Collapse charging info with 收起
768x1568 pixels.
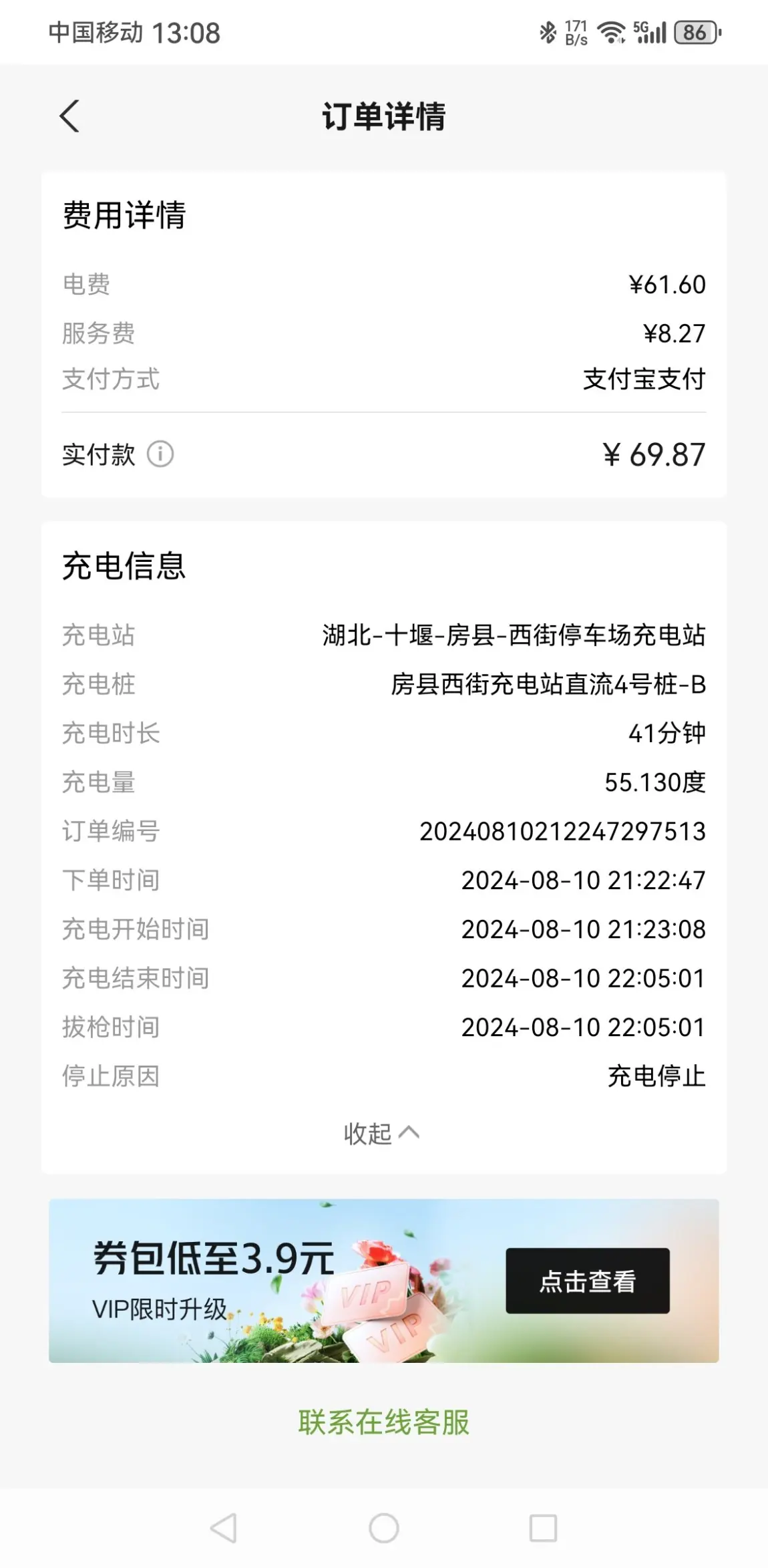click(382, 1133)
